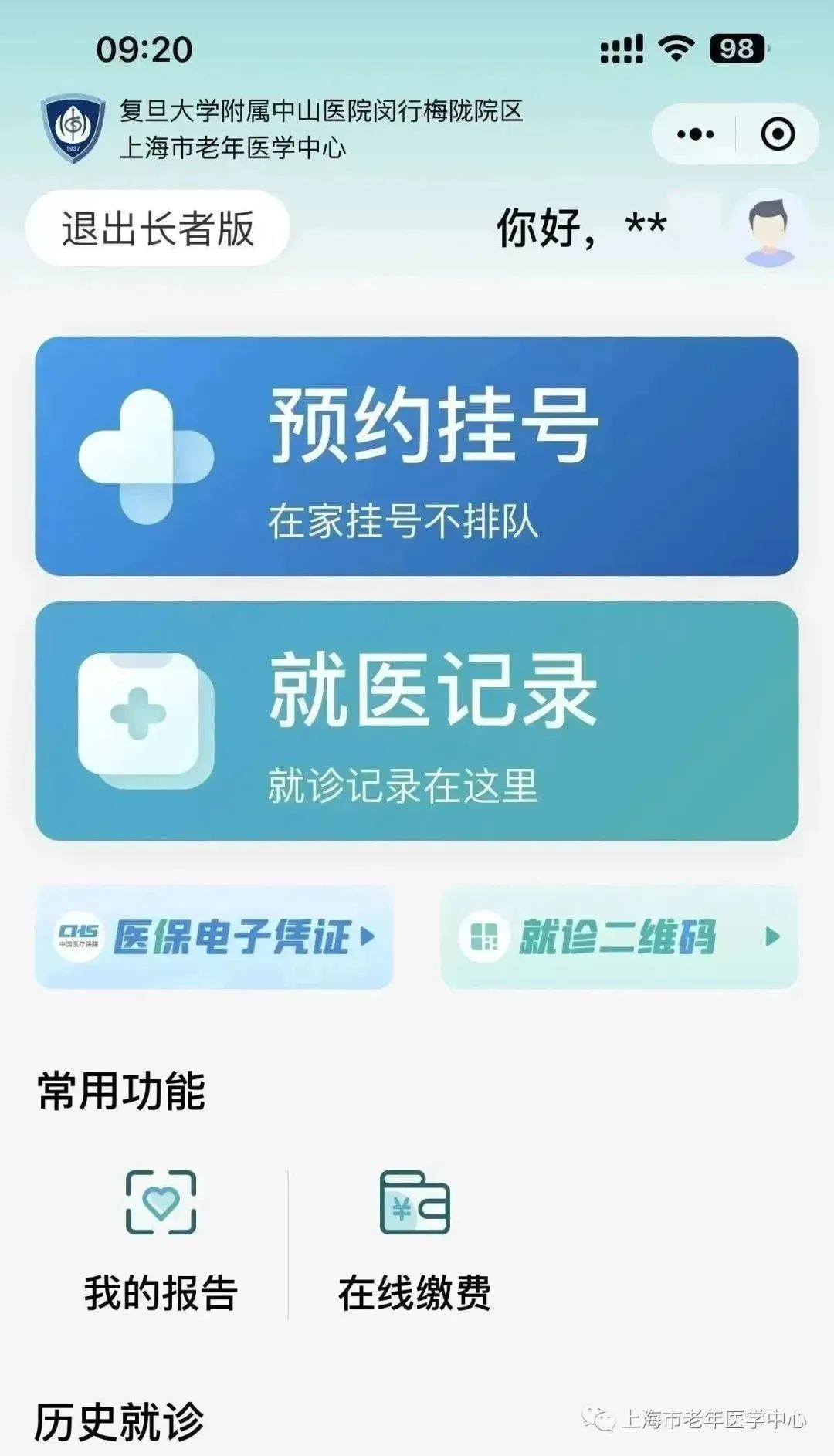834x1456 pixels.
Task: Close the mini program via the circle icon
Action: (x=777, y=134)
